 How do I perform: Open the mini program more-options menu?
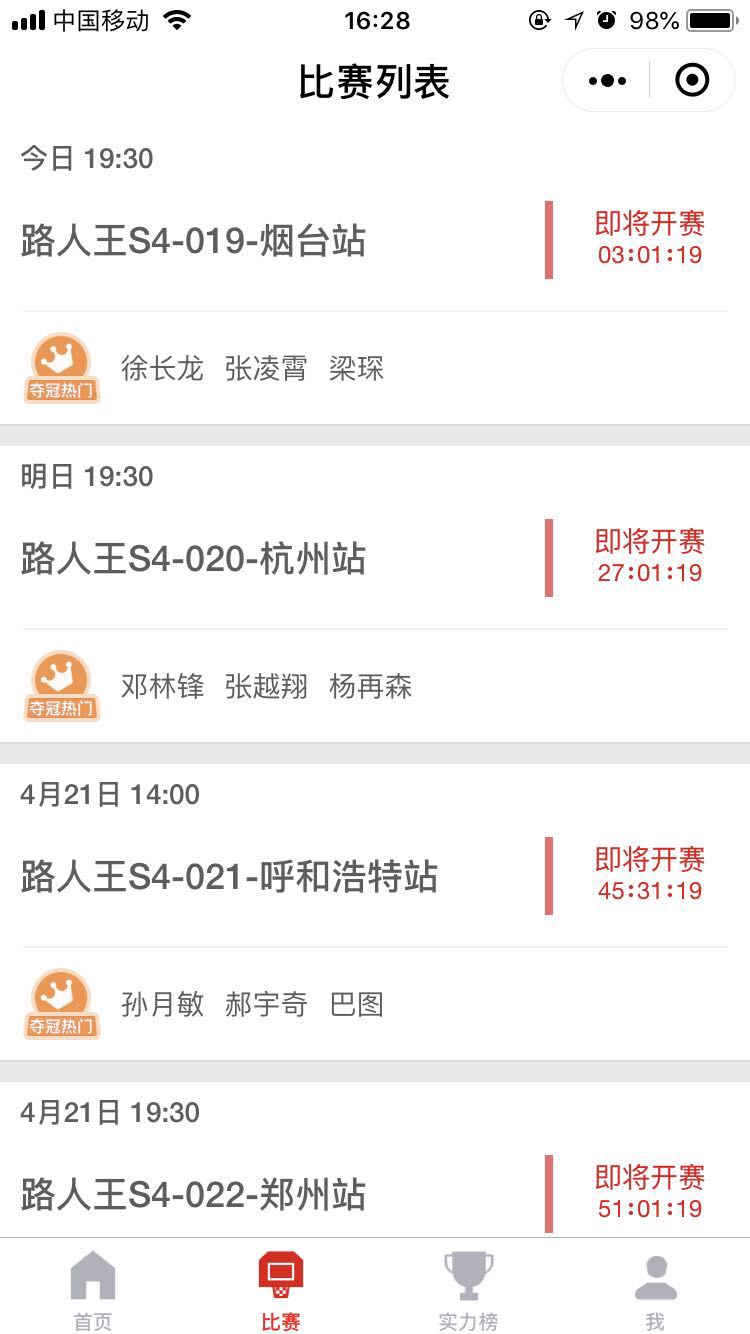607,80
